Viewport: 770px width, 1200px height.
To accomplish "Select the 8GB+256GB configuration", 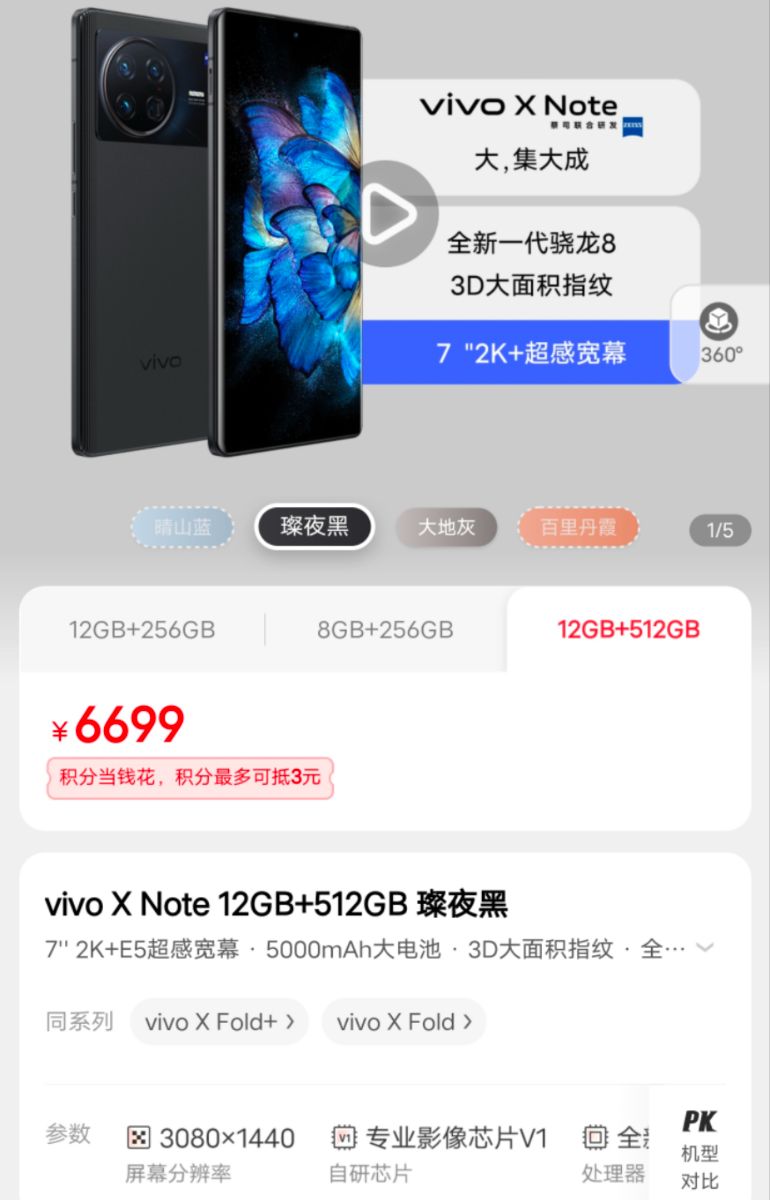I will (x=385, y=630).
